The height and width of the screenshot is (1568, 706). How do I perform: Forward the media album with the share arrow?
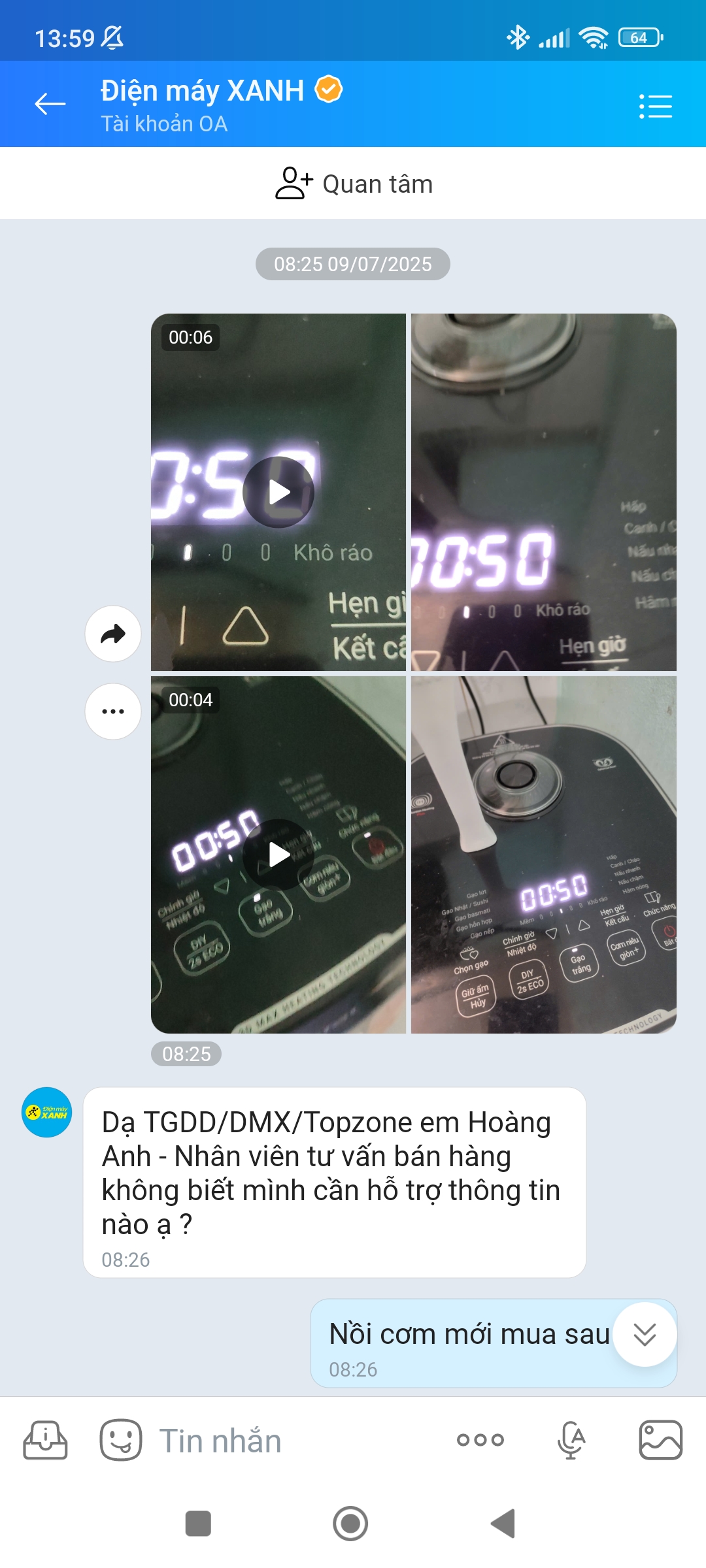point(113,634)
